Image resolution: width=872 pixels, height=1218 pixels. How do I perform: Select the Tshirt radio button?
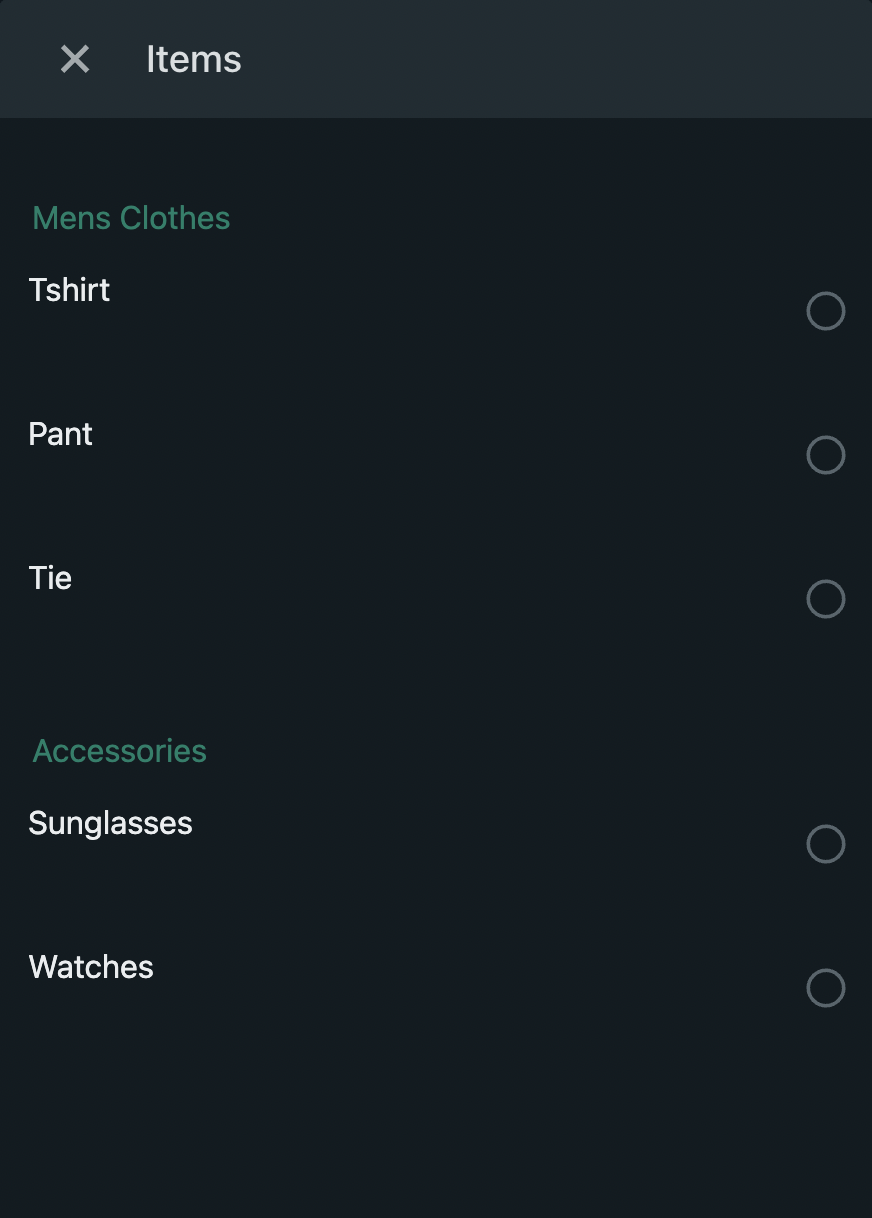(x=825, y=311)
